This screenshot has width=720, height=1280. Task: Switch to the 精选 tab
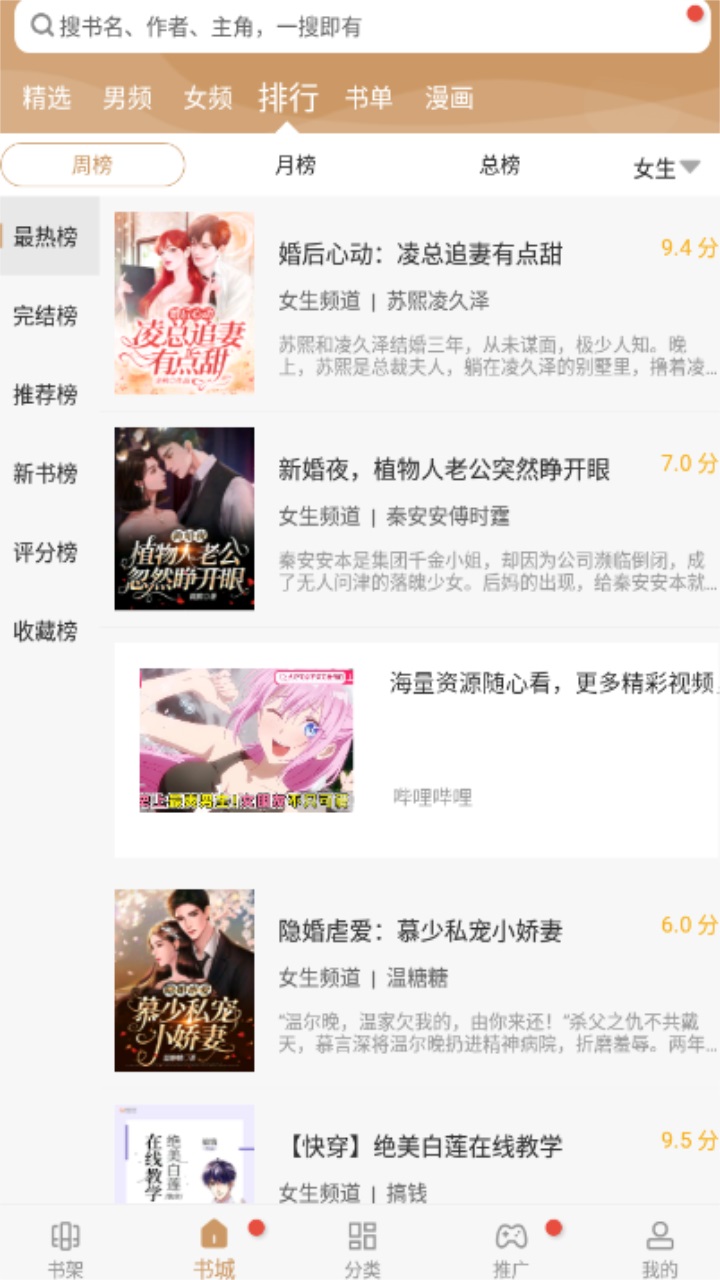[x=47, y=98]
